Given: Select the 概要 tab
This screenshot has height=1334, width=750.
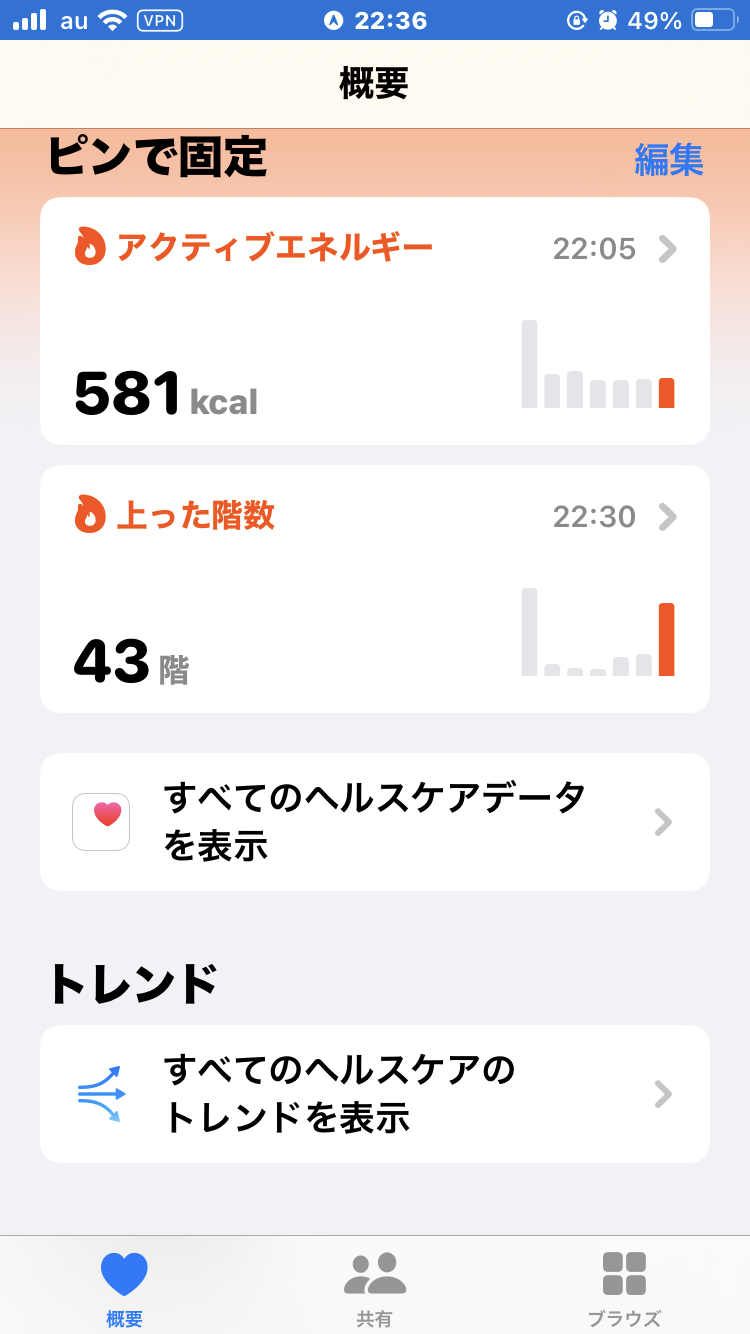Looking at the screenshot, I should 124,1288.
